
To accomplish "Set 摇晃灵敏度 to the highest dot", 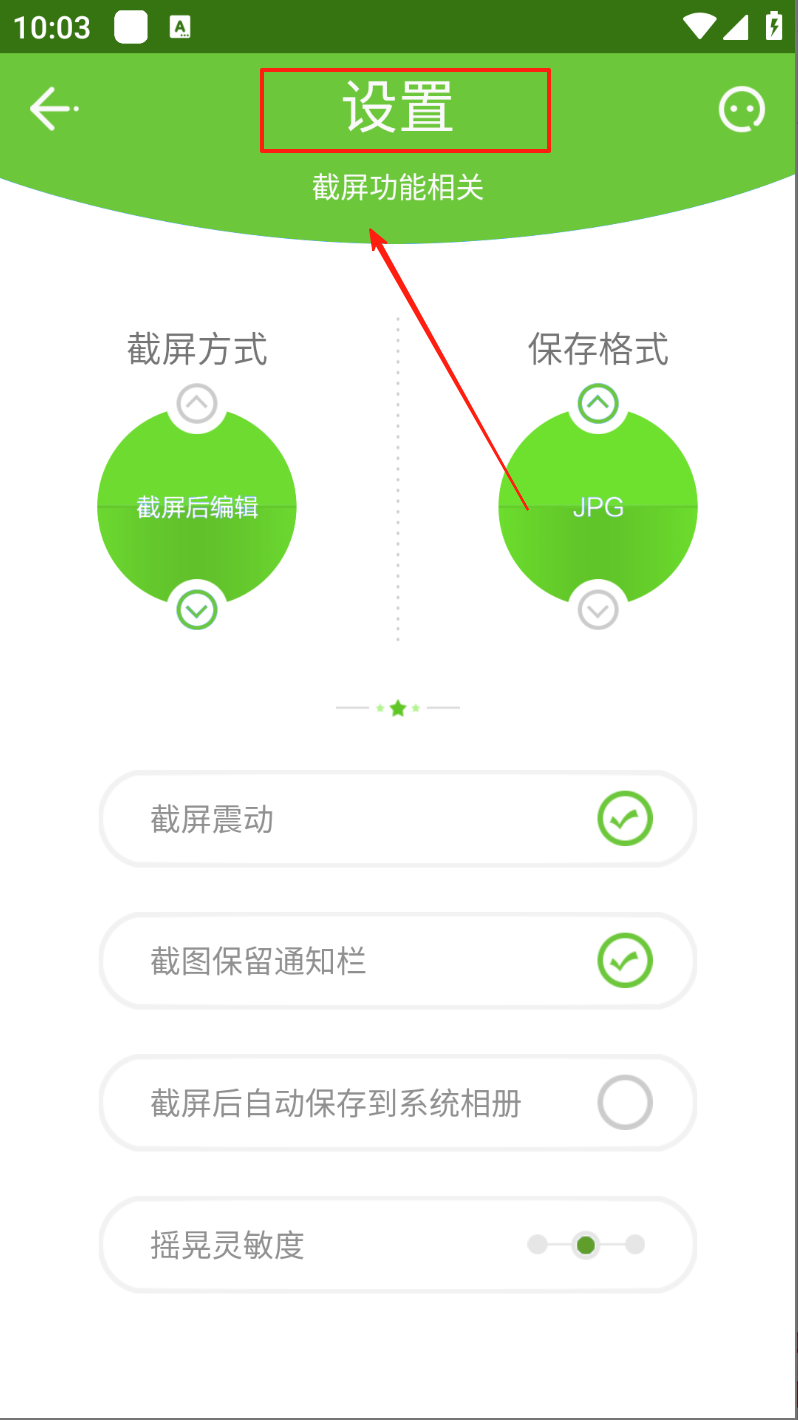I will click(x=635, y=1245).
